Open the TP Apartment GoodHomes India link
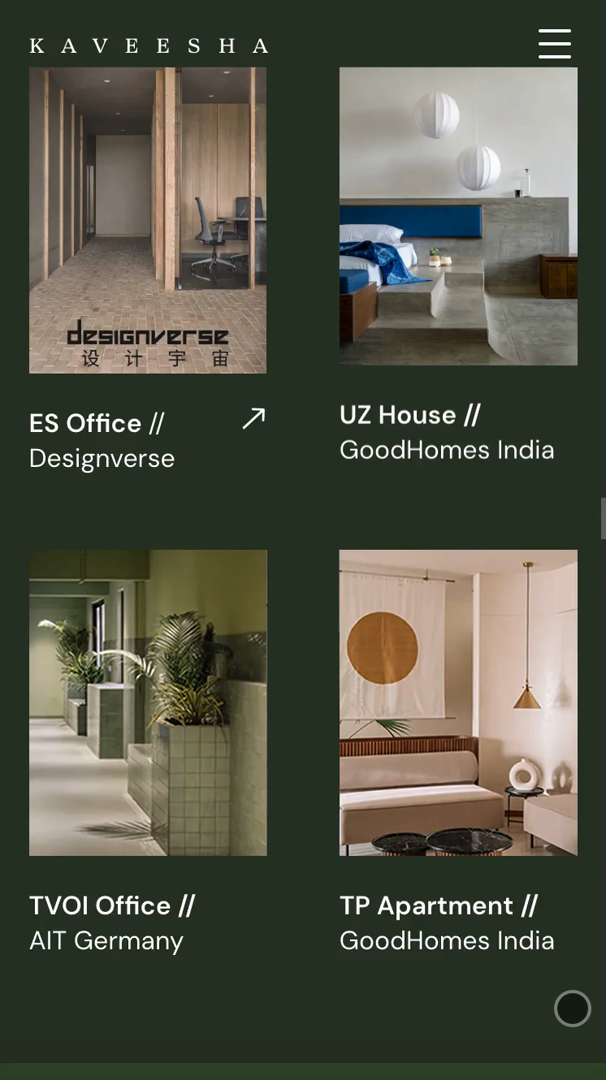Viewport: 606px width, 1080px height. pyautogui.click(x=446, y=923)
